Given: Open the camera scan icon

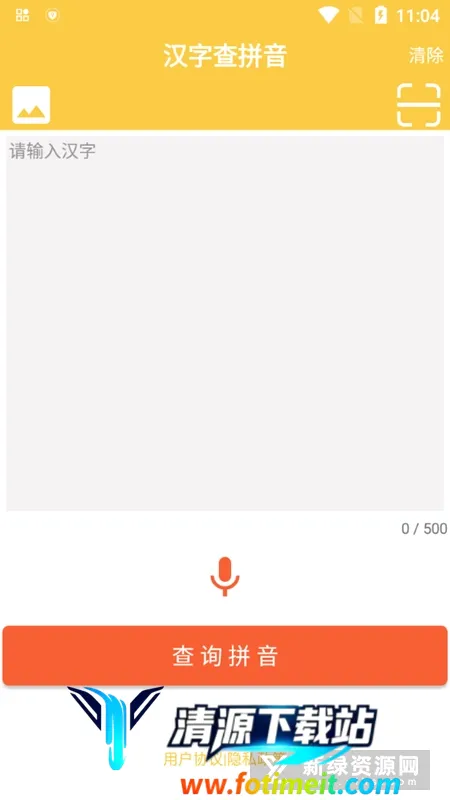Looking at the screenshot, I should [x=418, y=105].
